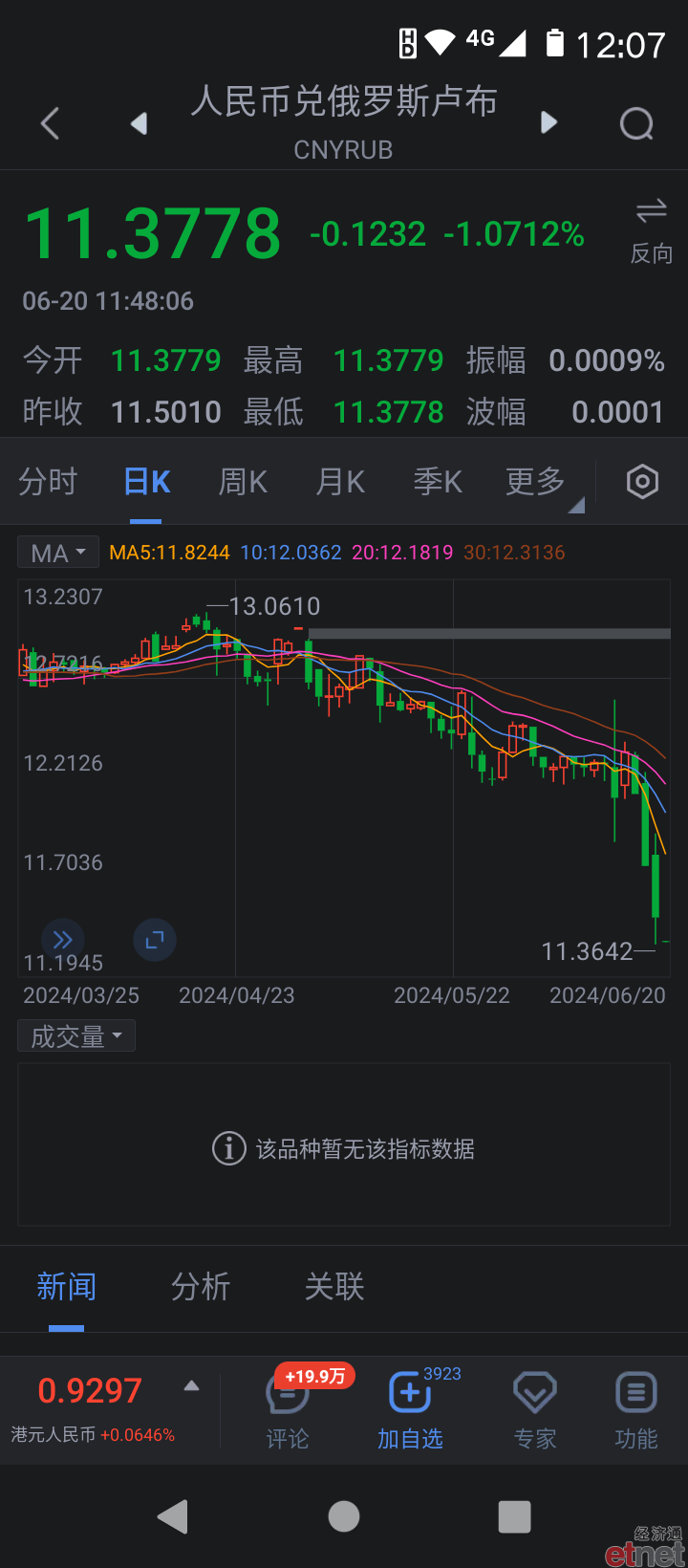The height and width of the screenshot is (1568, 688).
Task: Open the MA indicator dropdown
Action: (58, 553)
